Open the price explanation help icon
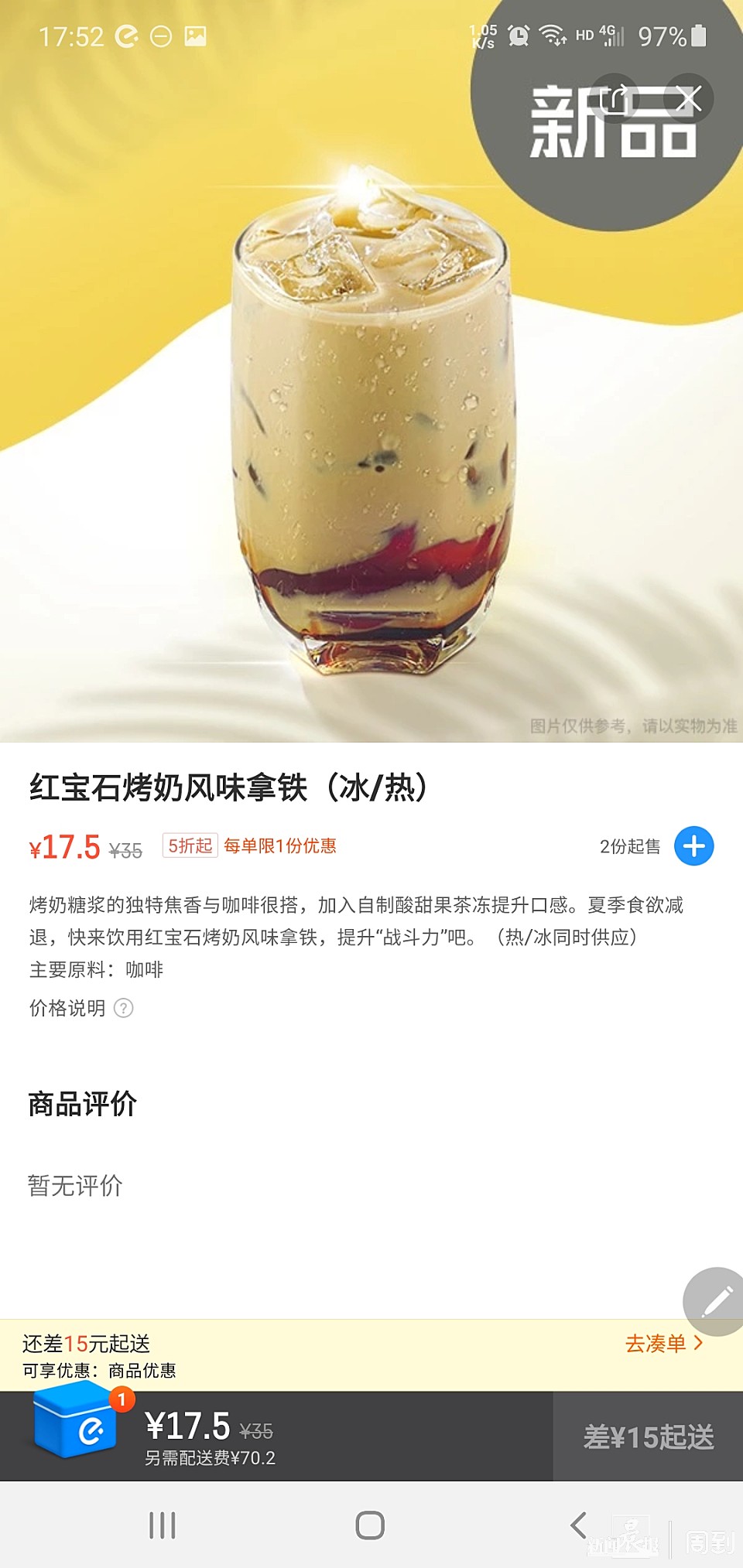 (x=124, y=1008)
